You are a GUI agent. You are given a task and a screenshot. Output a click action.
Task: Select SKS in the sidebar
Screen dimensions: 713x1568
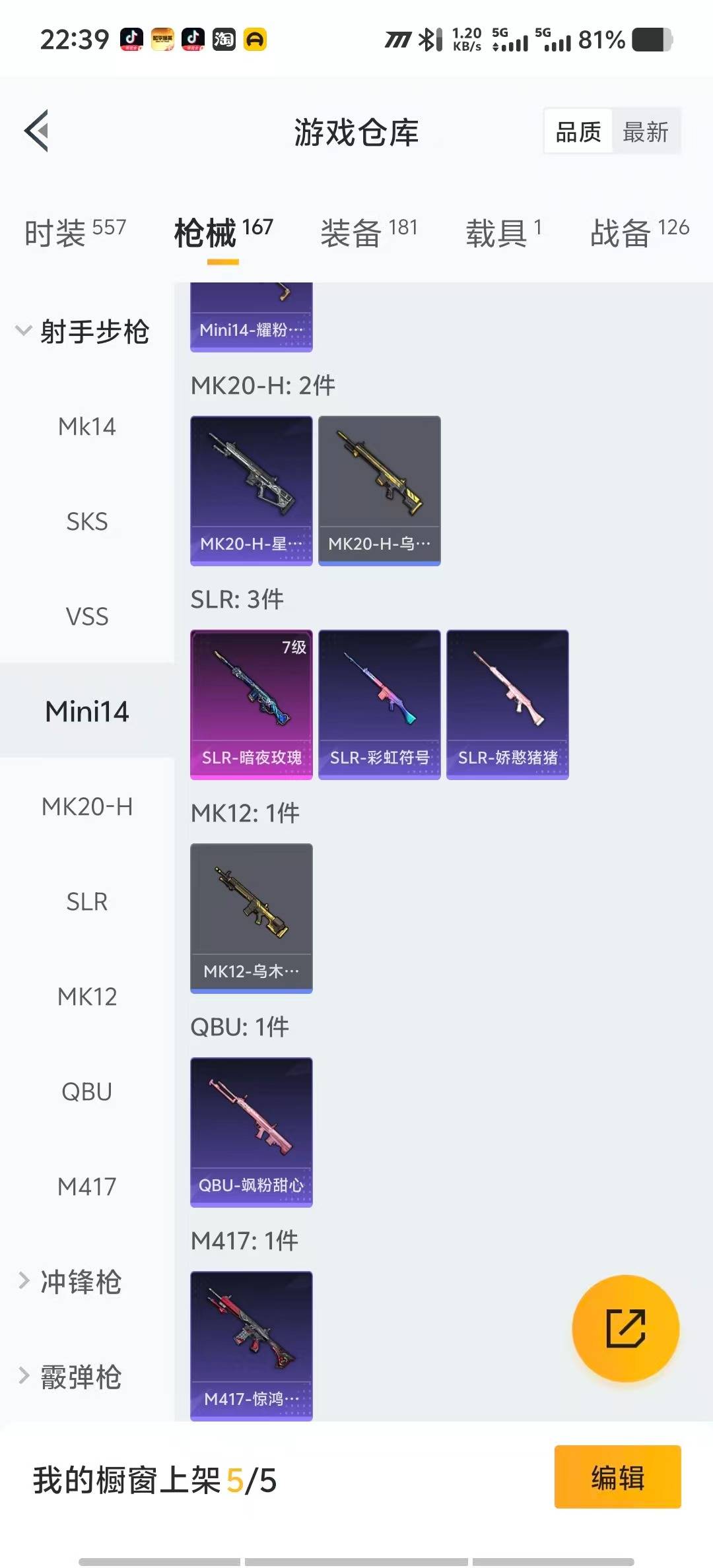pyautogui.click(x=86, y=521)
